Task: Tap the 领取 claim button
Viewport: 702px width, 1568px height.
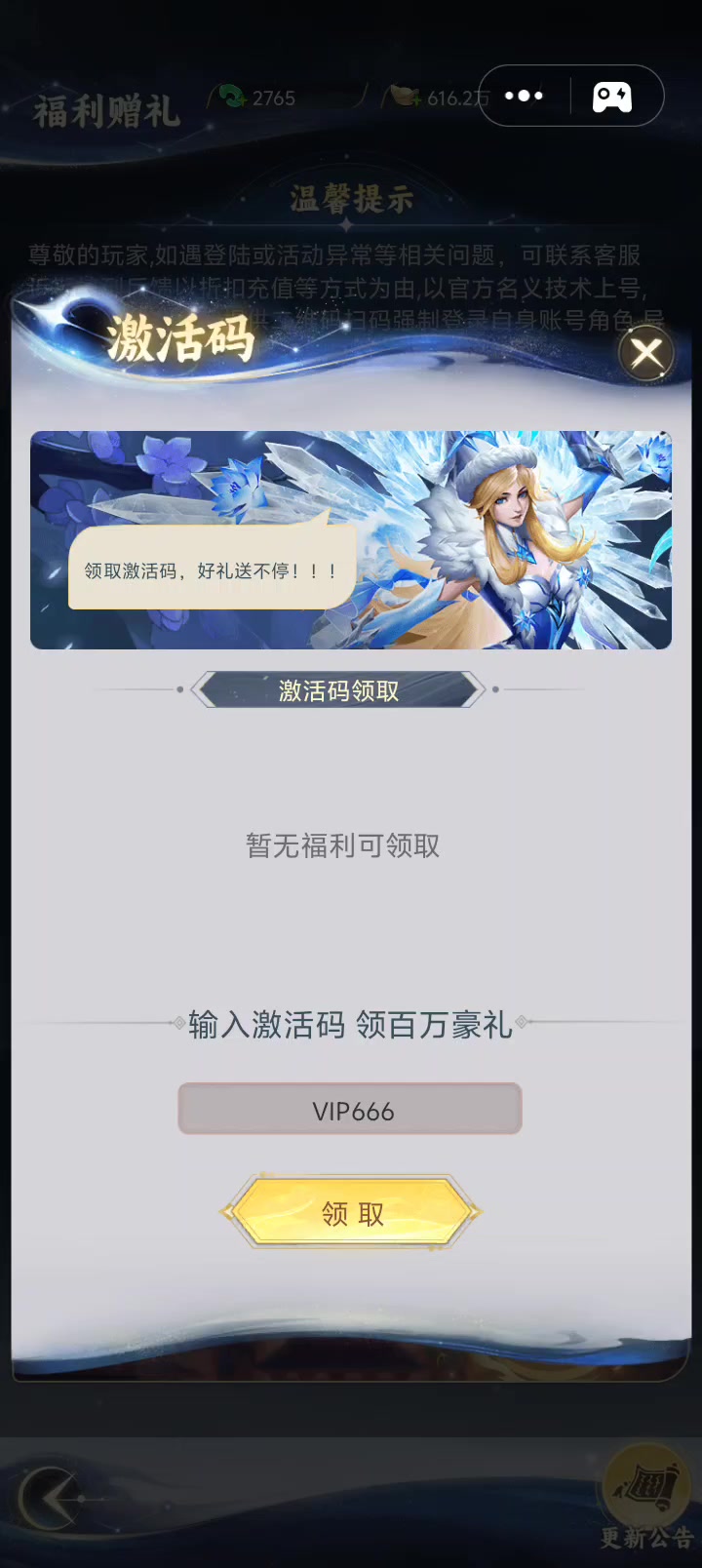Action: [352, 1213]
